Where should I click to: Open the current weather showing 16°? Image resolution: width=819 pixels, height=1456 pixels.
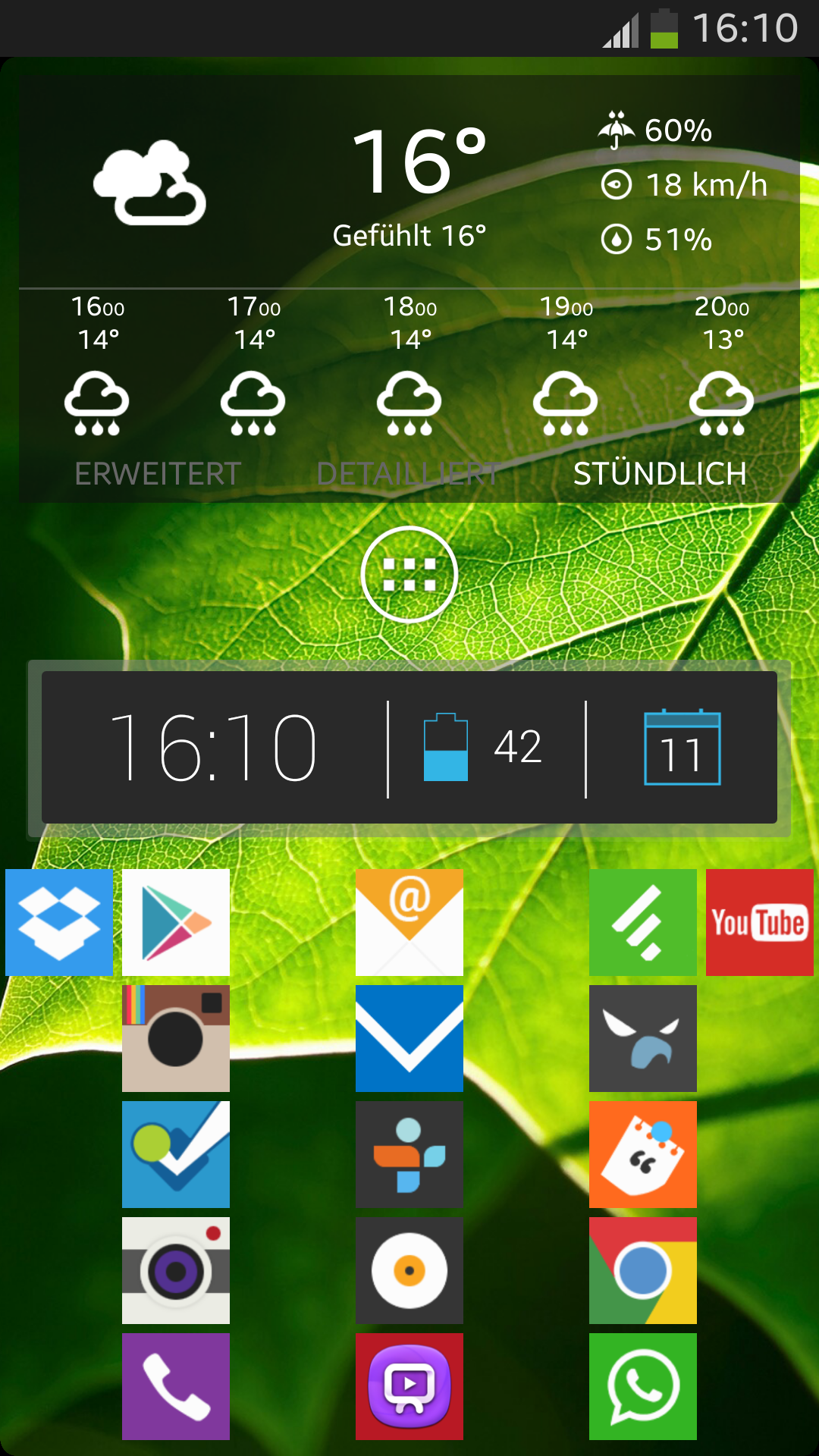tap(420, 162)
